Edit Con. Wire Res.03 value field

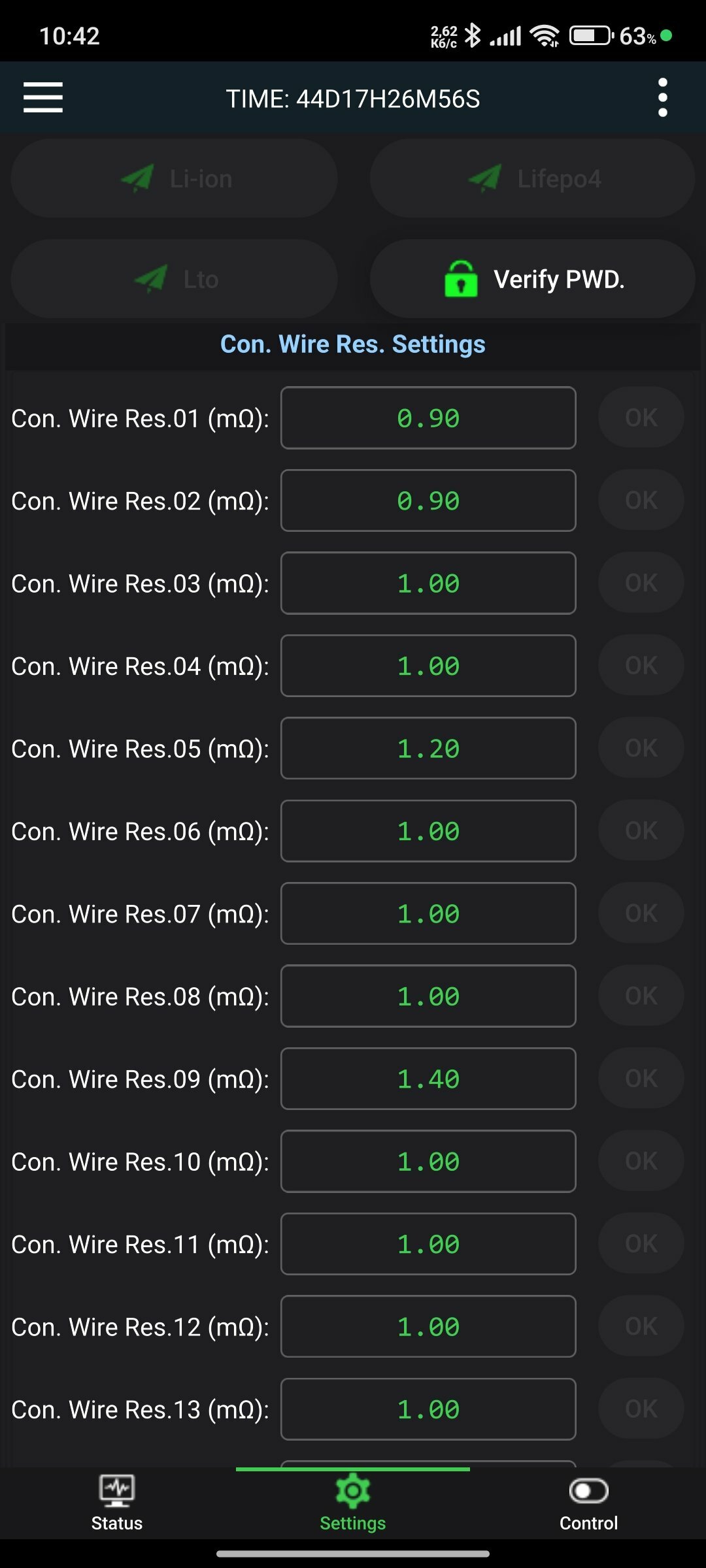pyautogui.click(x=428, y=583)
